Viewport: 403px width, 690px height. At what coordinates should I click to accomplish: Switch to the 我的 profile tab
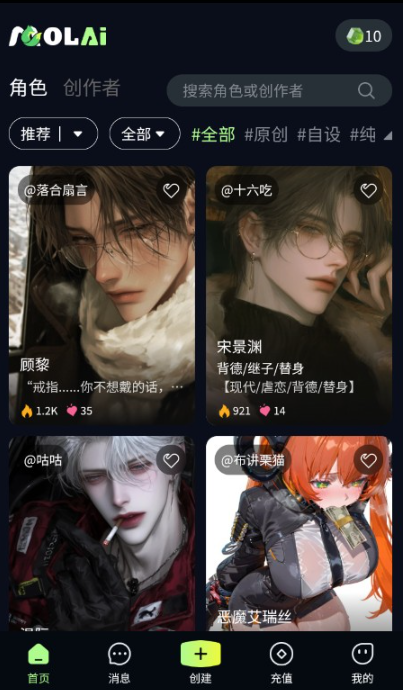pyautogui.click(x=363, y=662)
